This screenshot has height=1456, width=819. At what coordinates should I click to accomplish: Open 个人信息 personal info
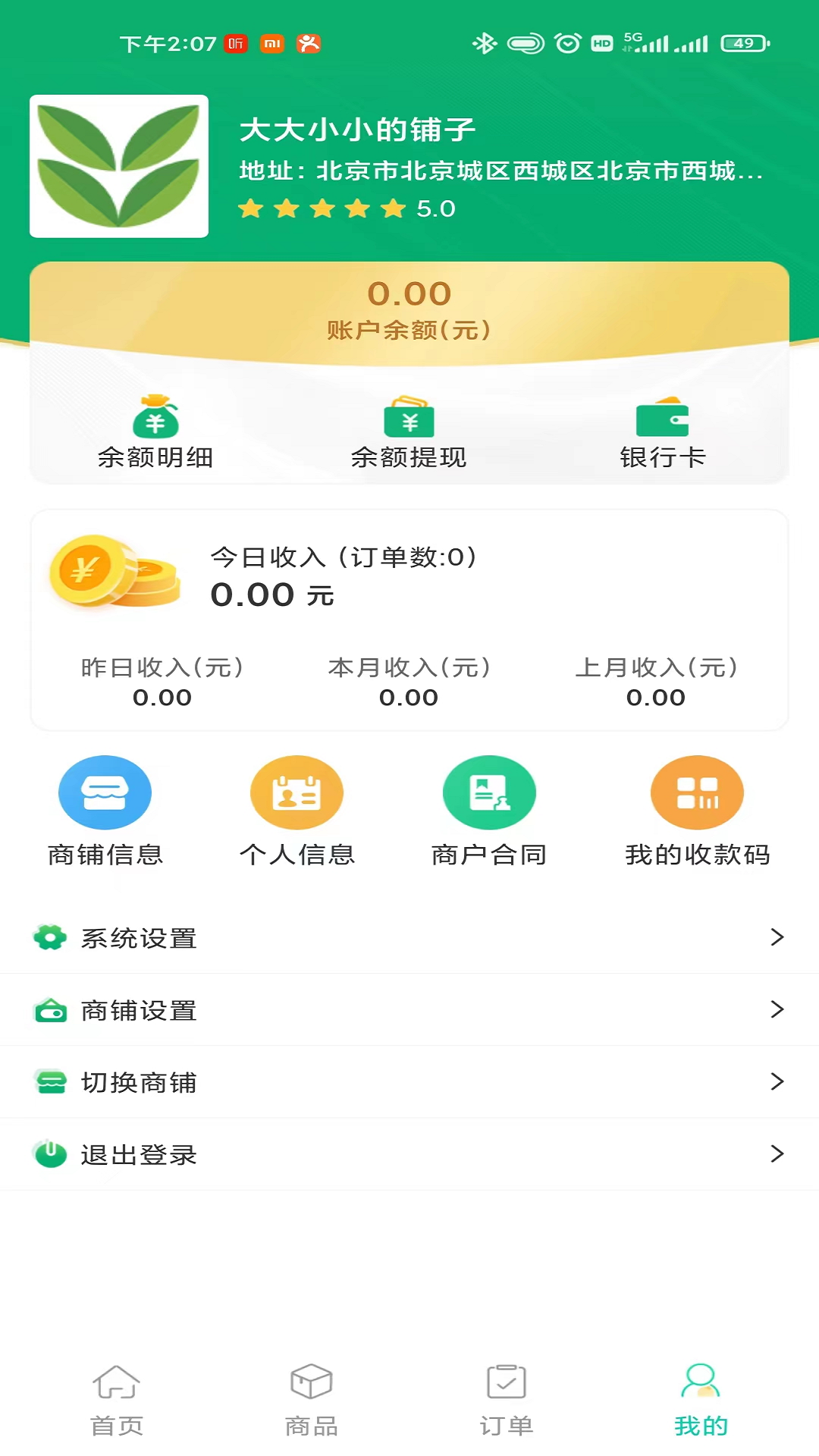pos(297,811)
